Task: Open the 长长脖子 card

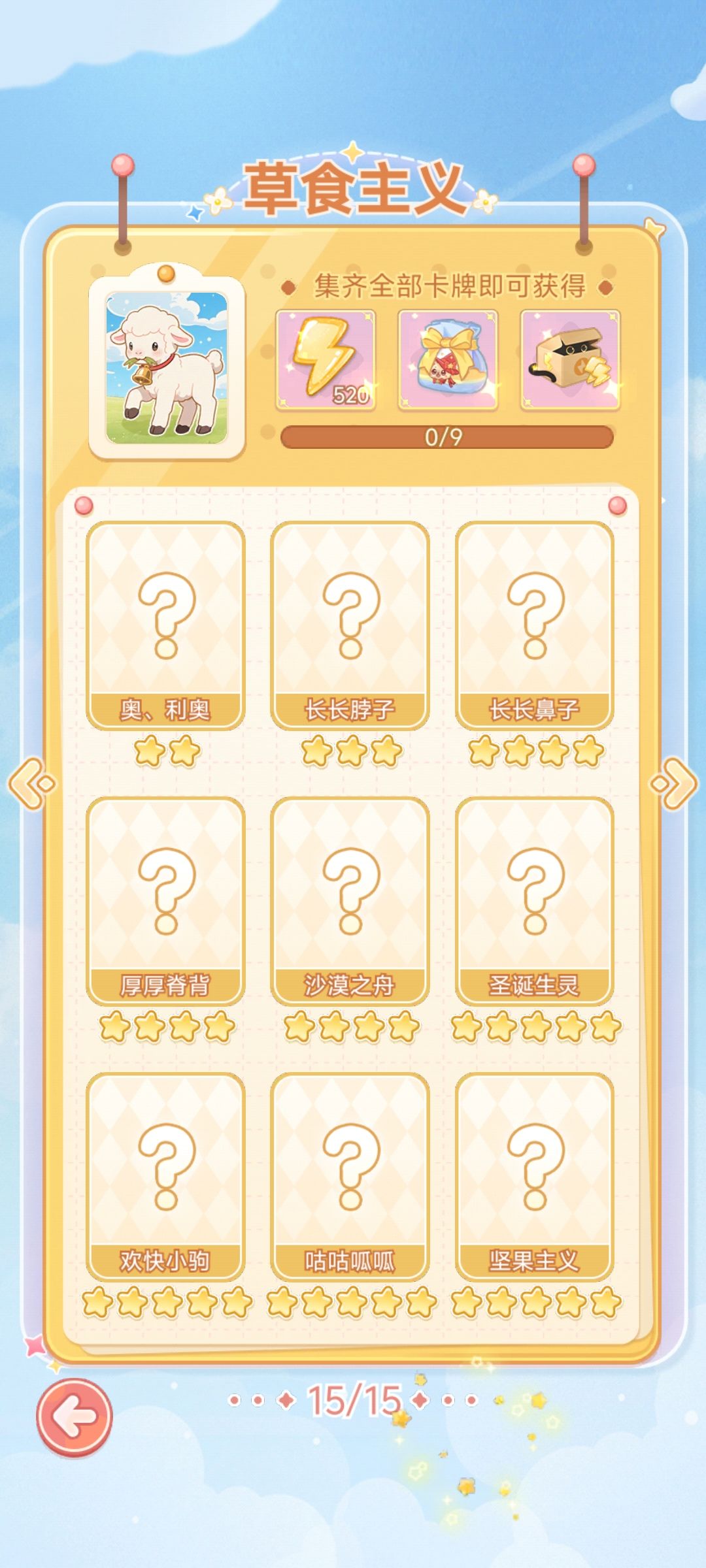Action: tap(350, 625)
